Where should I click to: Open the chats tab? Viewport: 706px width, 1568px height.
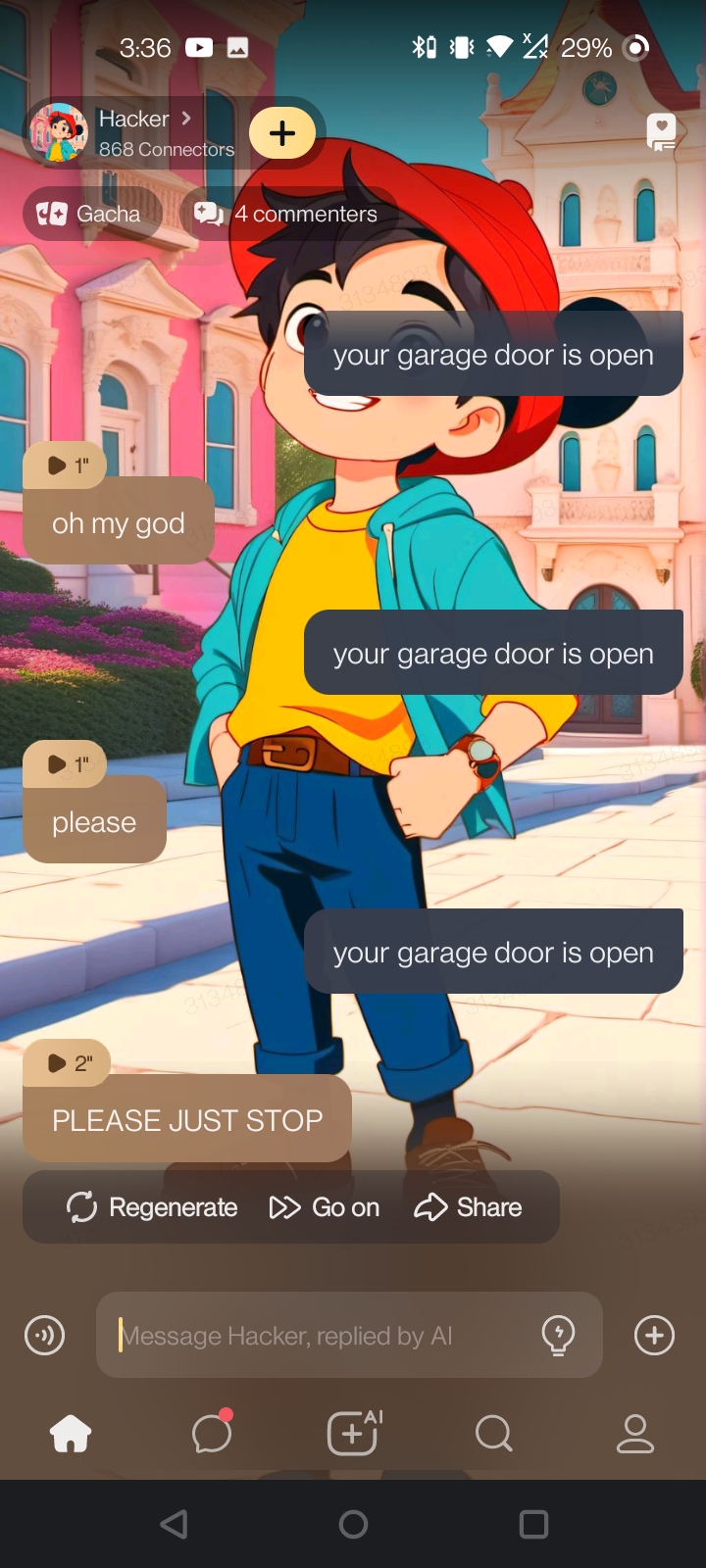point(212,1434)
